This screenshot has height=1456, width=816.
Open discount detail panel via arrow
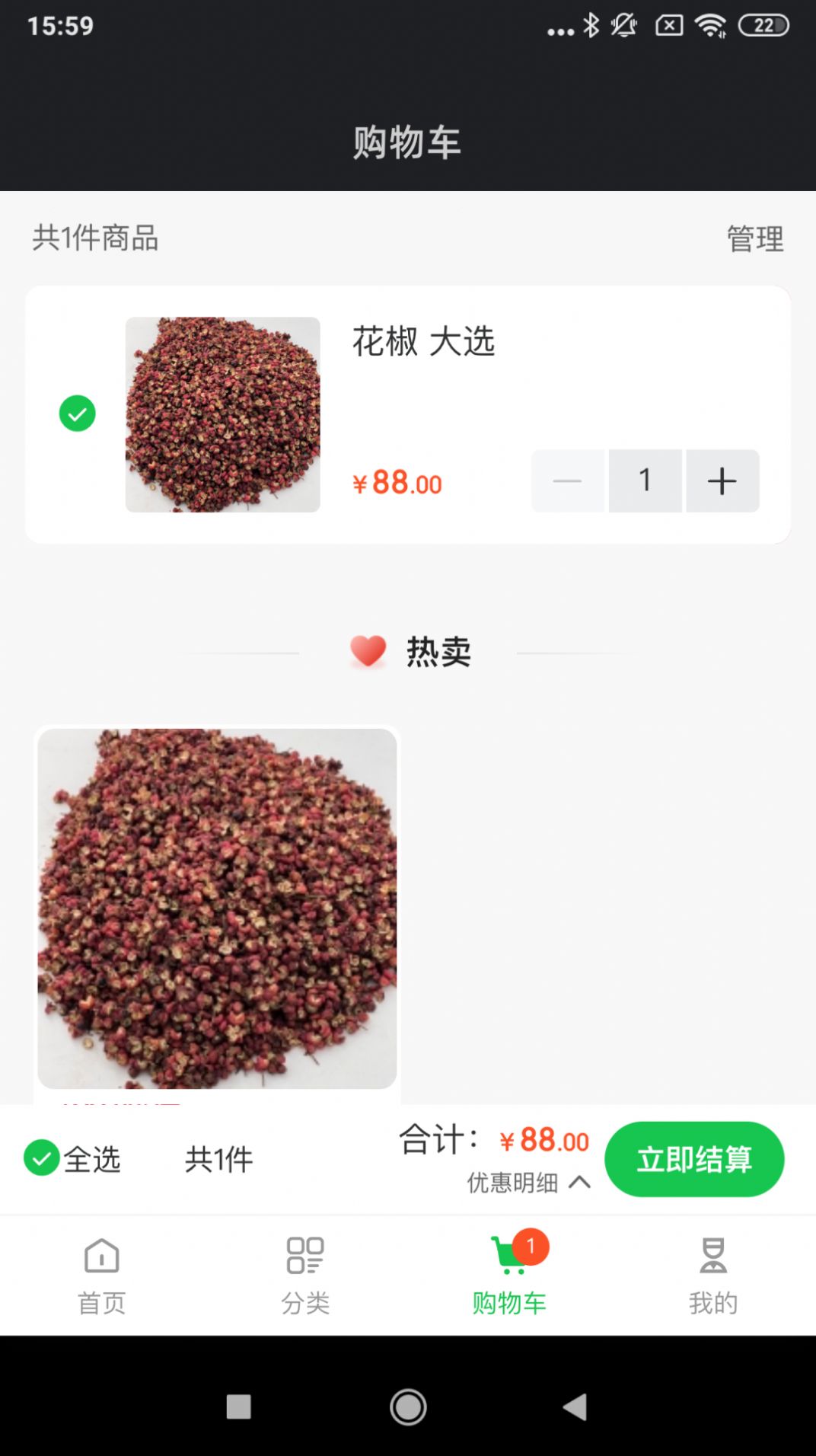[578, 1184]
